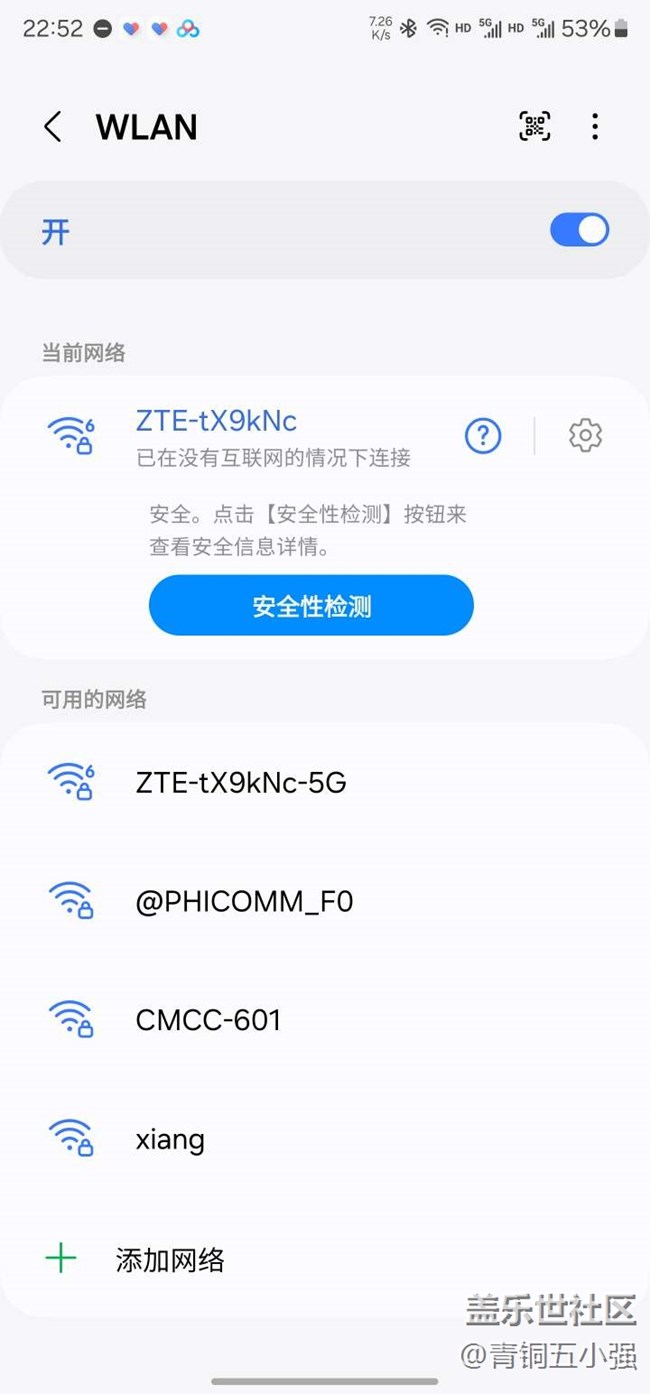Select the @PHICOMM_F0 network
The height and width of the screenshot is (1394, 650).
click(x=325, y=901)
